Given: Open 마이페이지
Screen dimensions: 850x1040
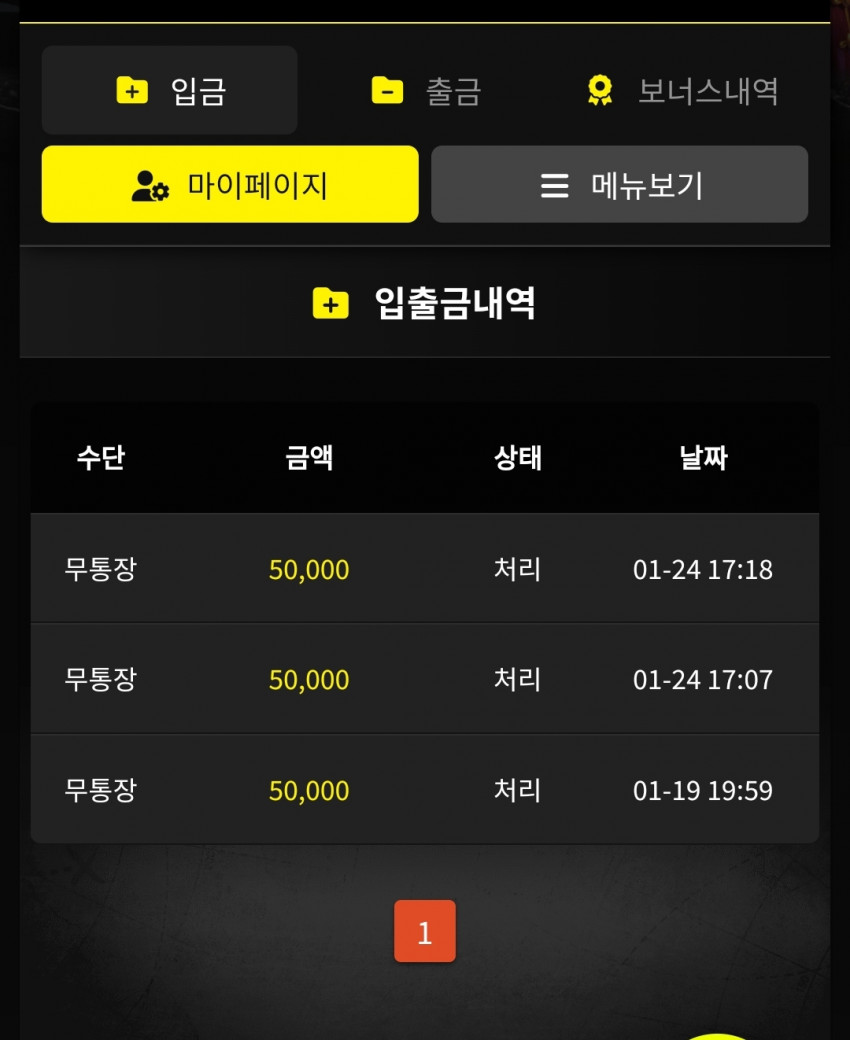Looking at the screenshot, I should pyautogui.click(x=230, y=185).
